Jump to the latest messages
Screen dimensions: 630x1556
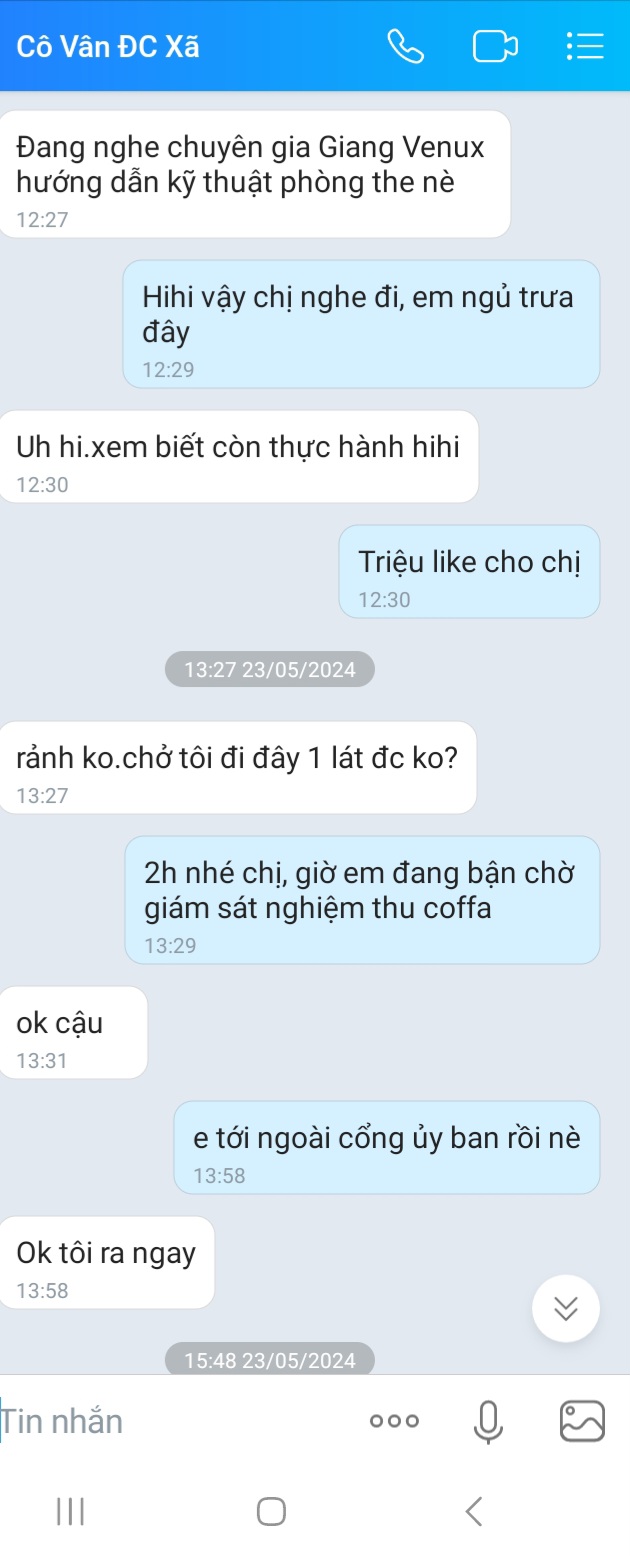tap(566, 1308)
